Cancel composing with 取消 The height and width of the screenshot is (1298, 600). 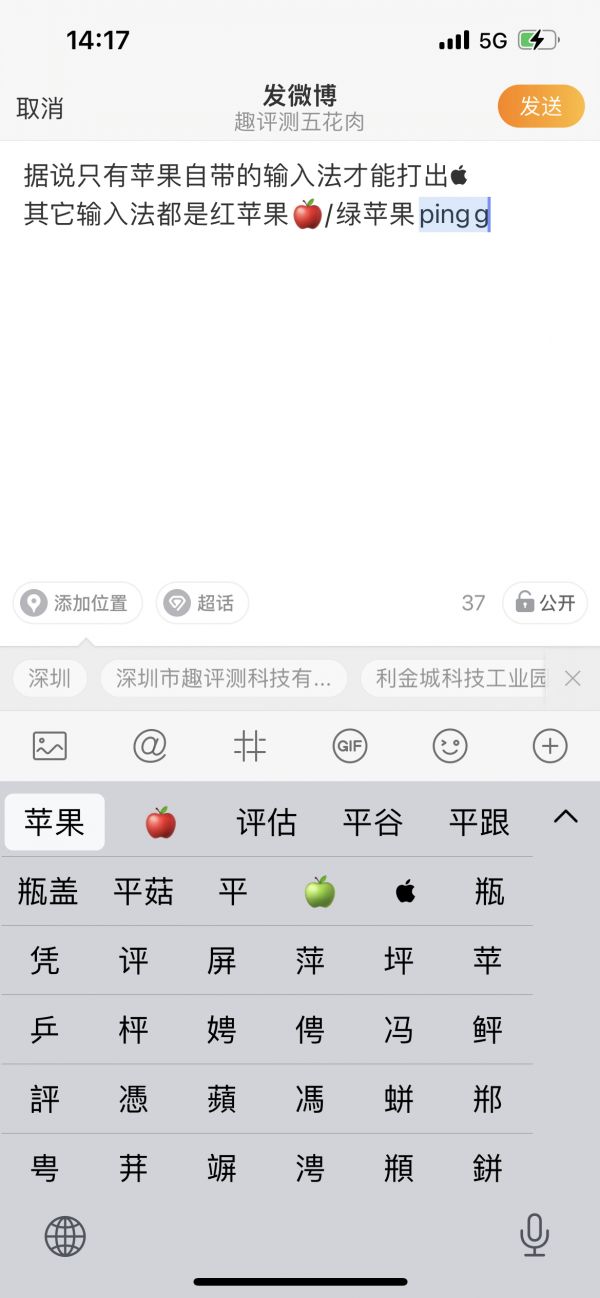pos(40,108)
